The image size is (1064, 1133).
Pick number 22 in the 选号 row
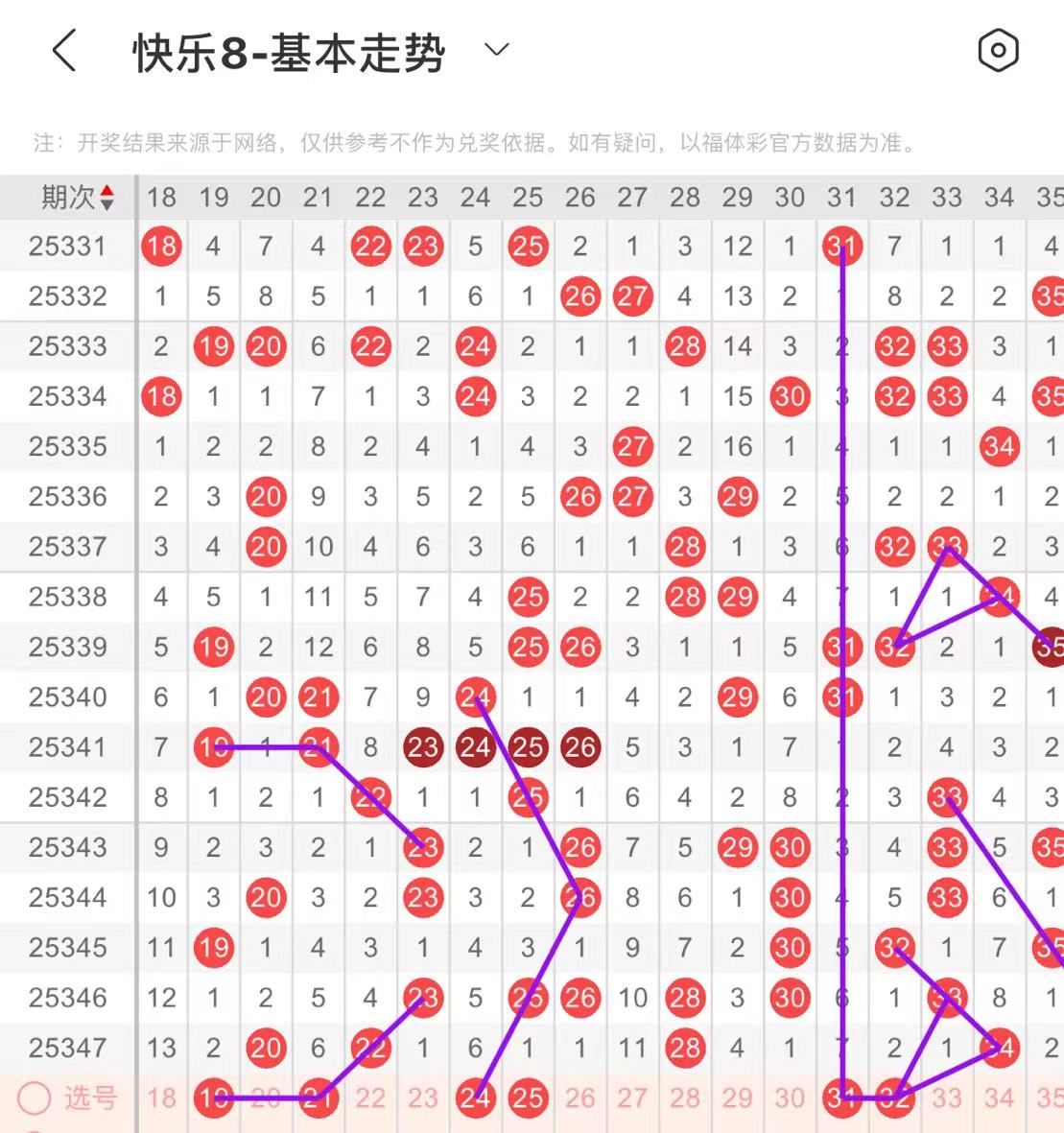[x=370, y=1098]
